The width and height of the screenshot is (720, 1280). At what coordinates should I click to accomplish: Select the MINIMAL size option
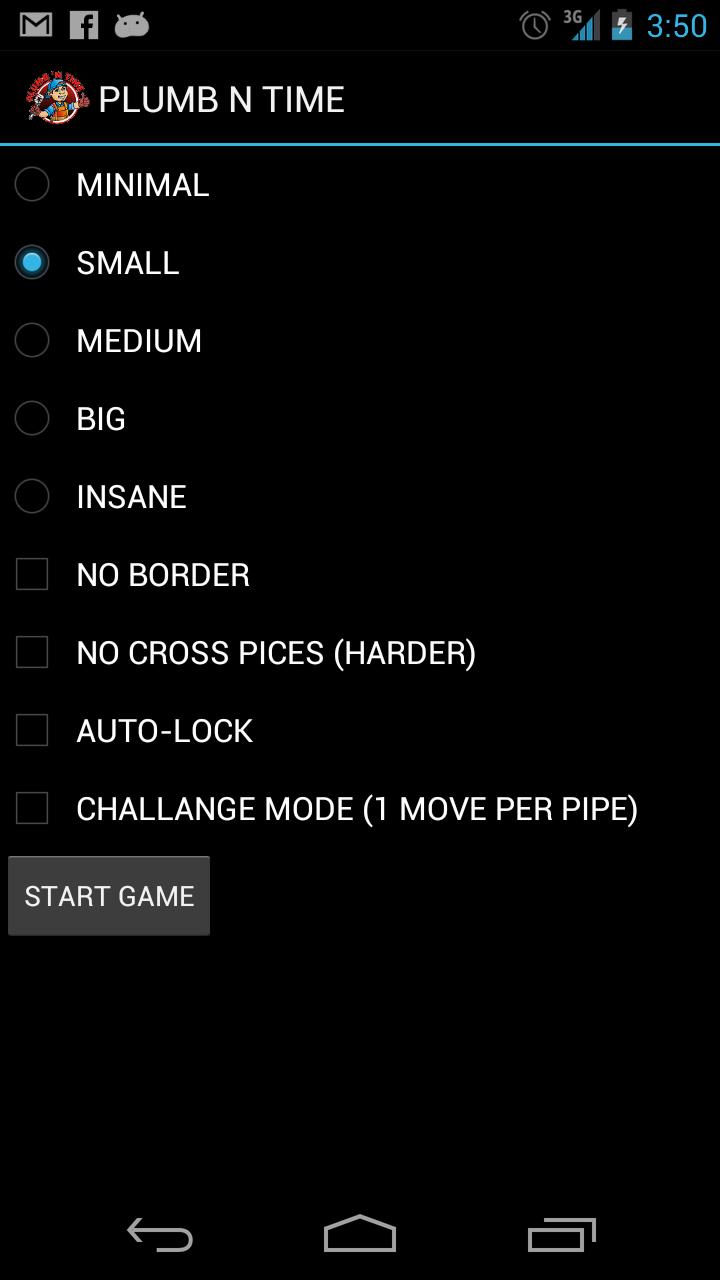pos(32,184)
